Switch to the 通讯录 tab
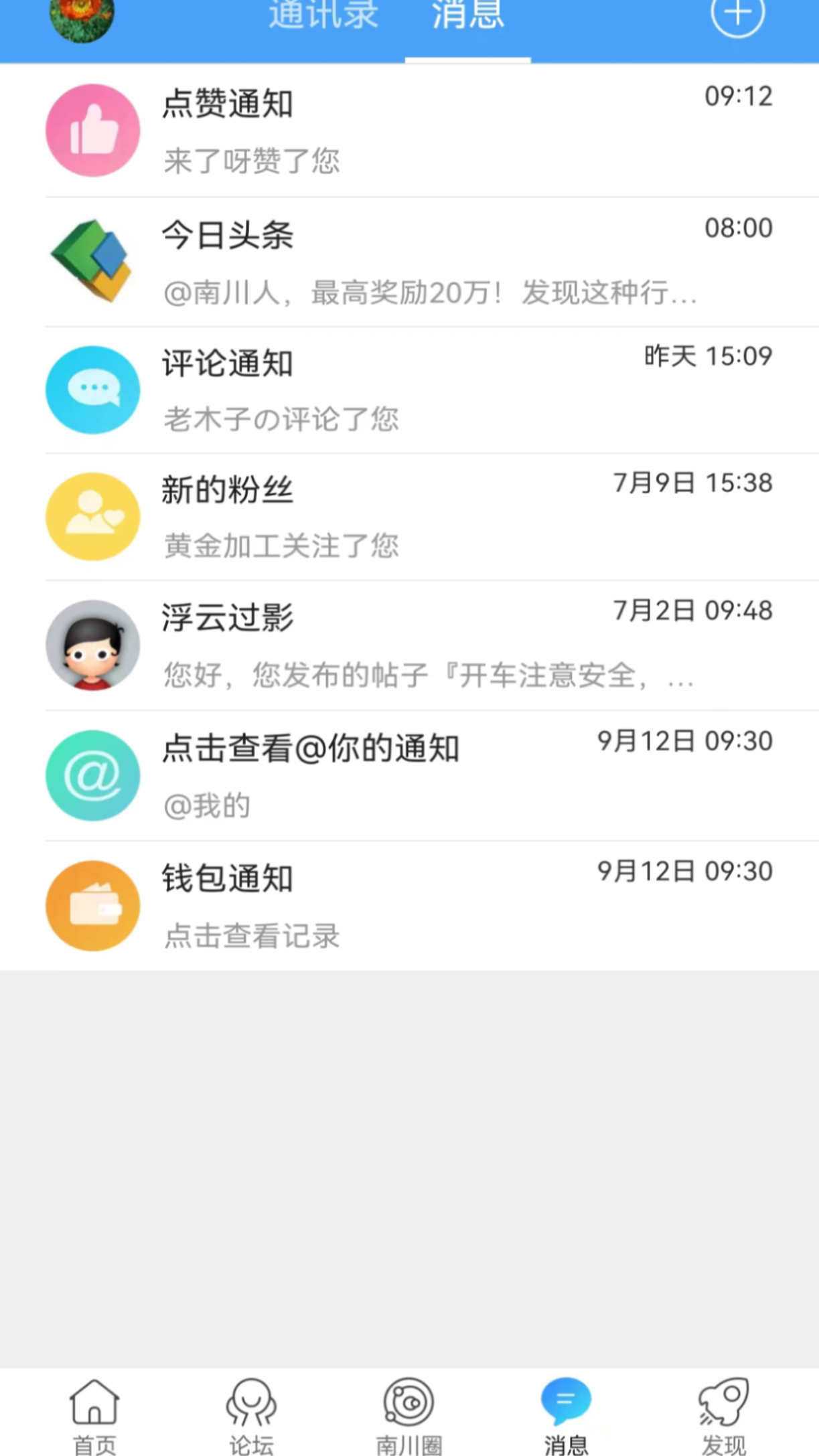 pyautogui.click(x=323, y=16)
